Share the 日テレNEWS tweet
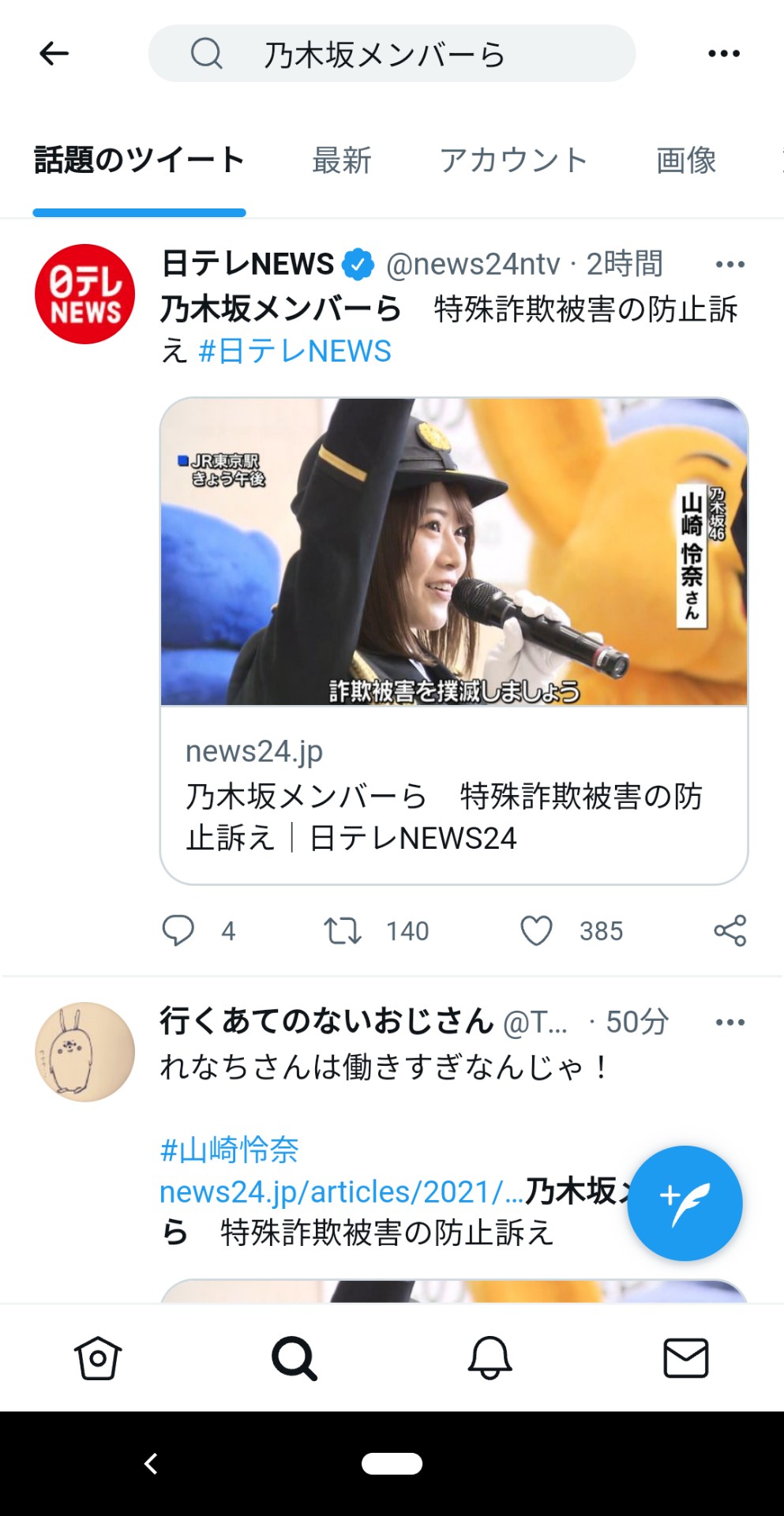Viewport: 784px width, 1516px height. click(730, 931)
